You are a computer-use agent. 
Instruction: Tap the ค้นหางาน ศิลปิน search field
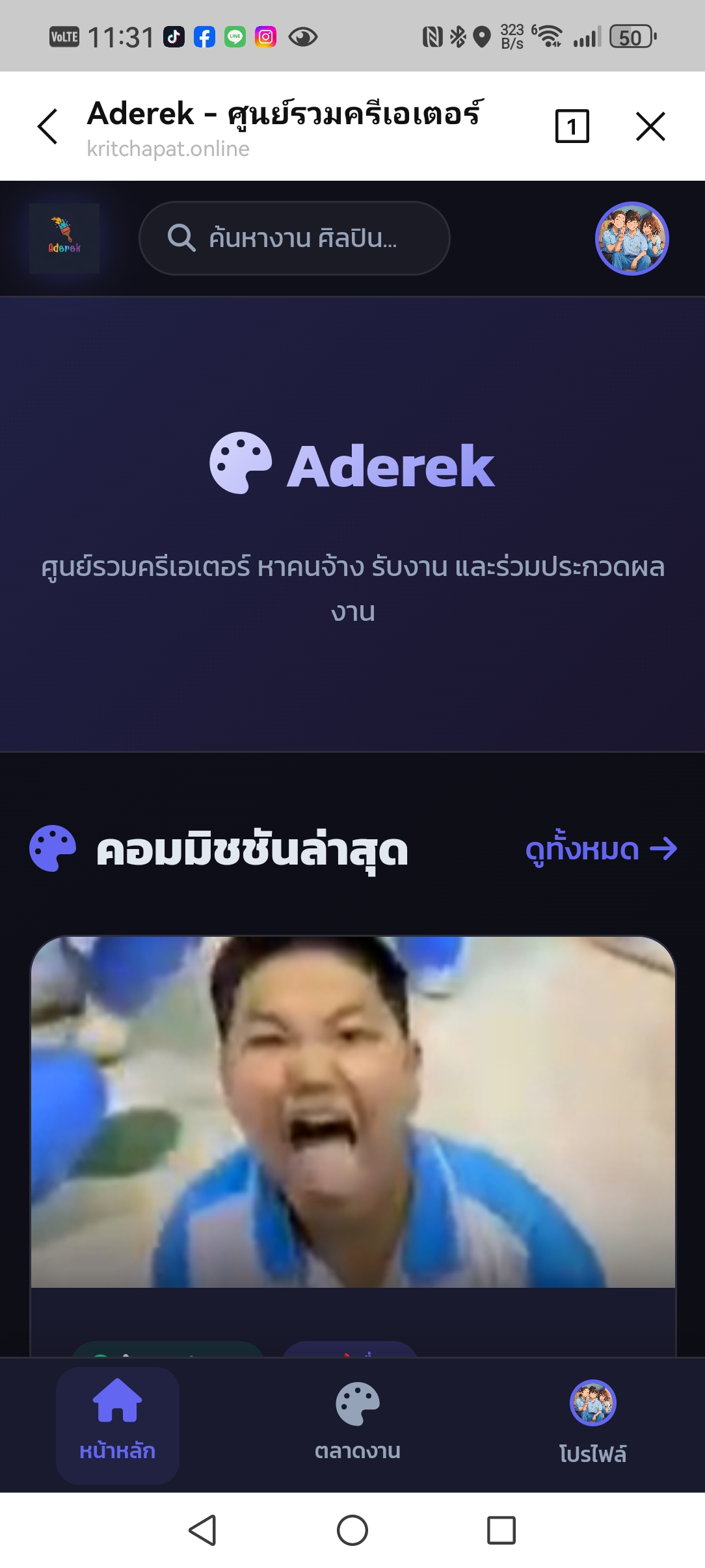coord(294,239)
